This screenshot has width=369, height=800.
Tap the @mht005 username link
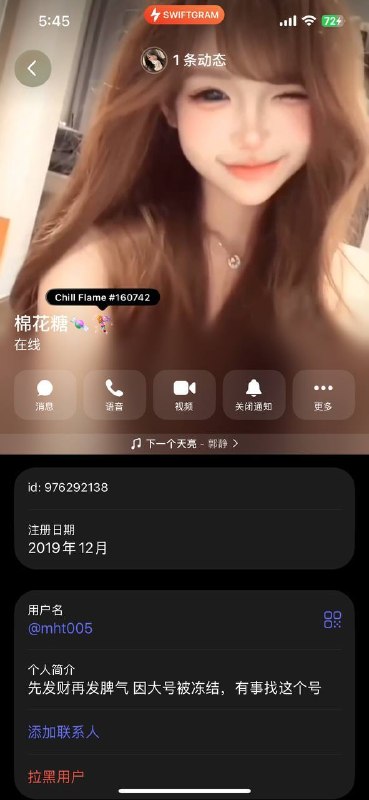pos(60,628)
